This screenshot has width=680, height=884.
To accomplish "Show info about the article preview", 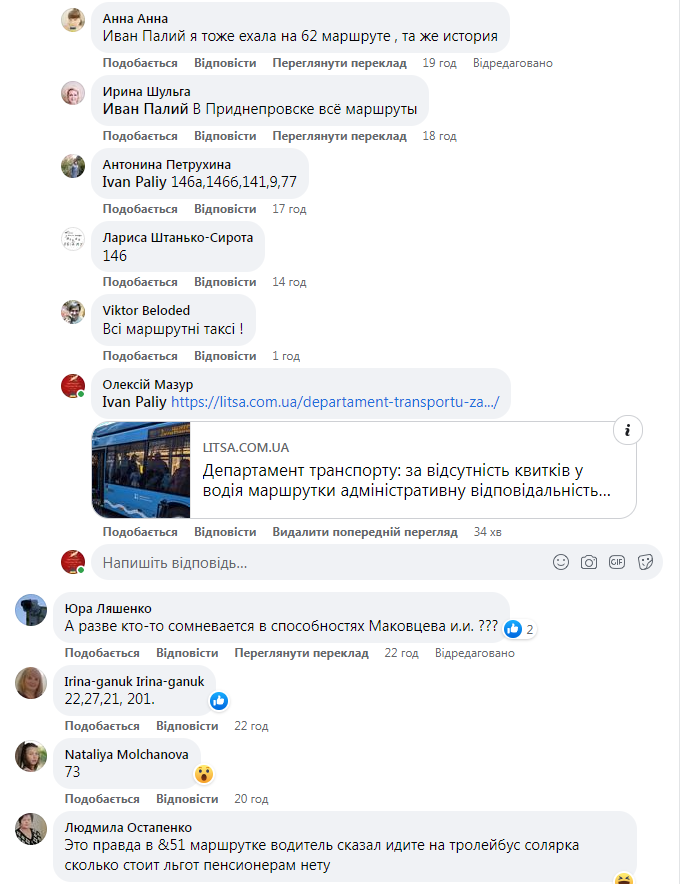I will pos(627,431).
